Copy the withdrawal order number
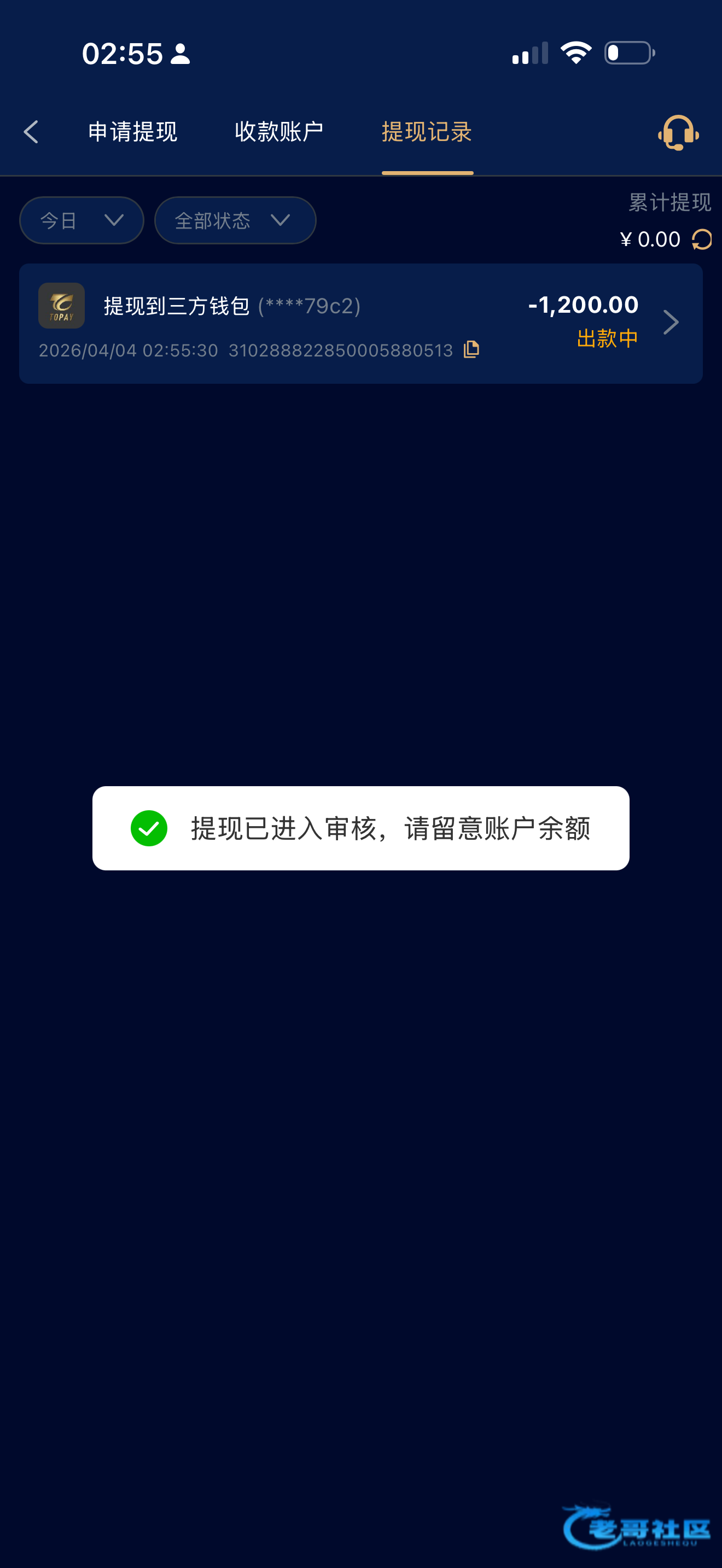 (x=471, y=349)
